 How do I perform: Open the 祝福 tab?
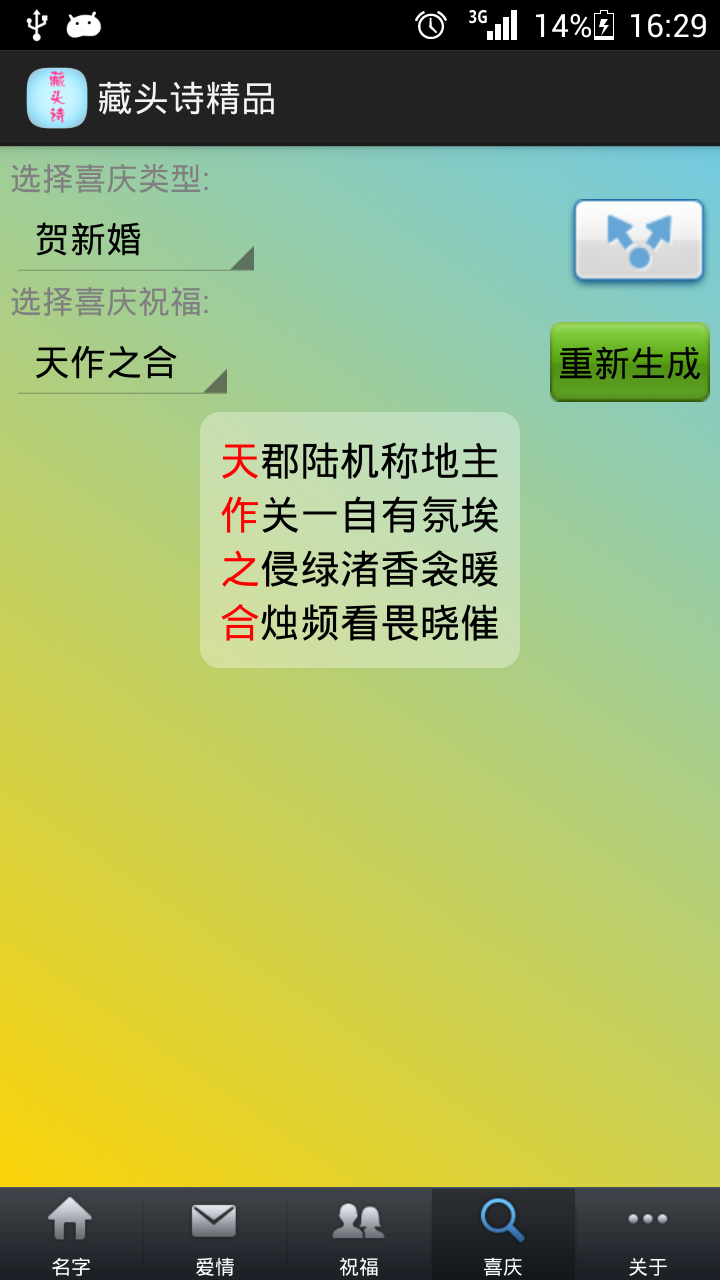(x=358, y=1235)
